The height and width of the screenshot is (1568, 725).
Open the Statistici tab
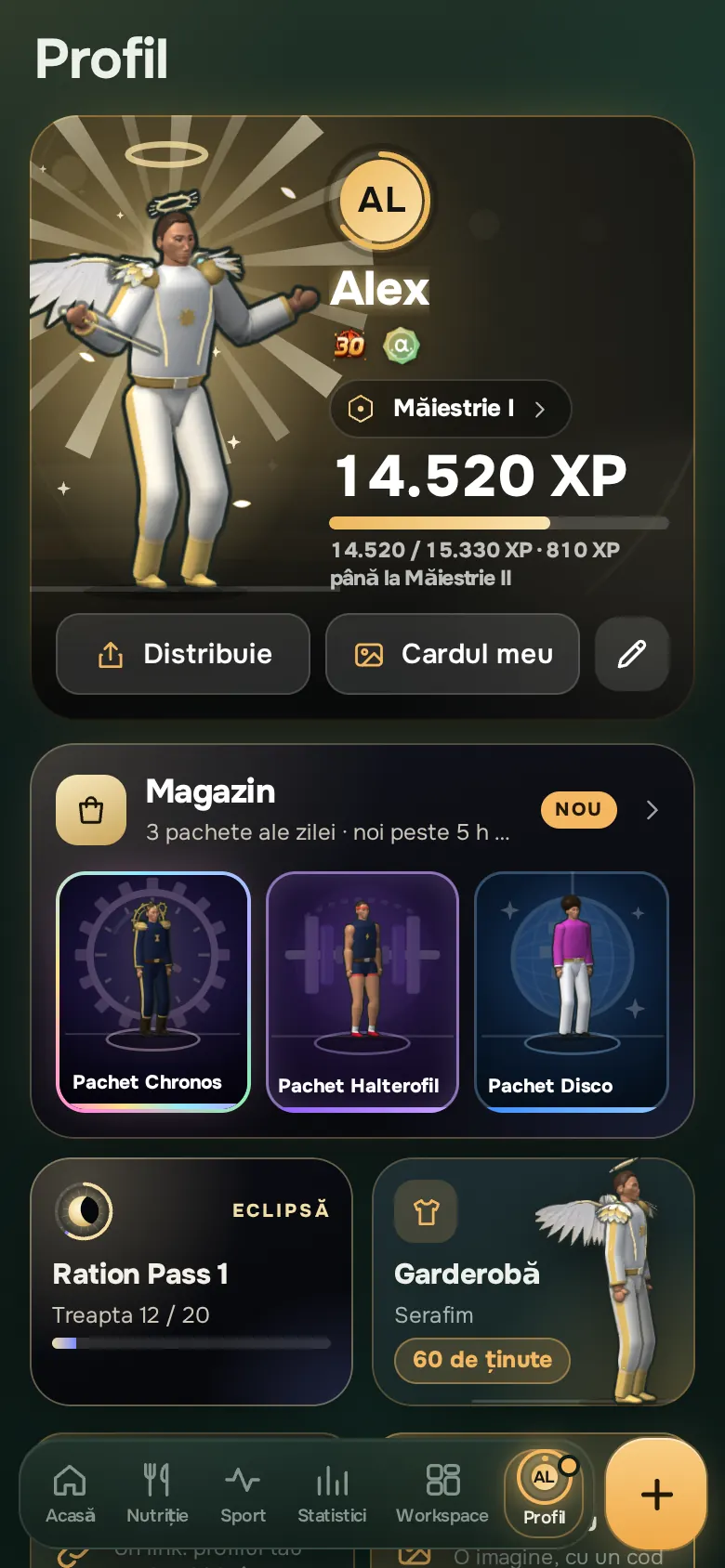[x=332, y=1494]
